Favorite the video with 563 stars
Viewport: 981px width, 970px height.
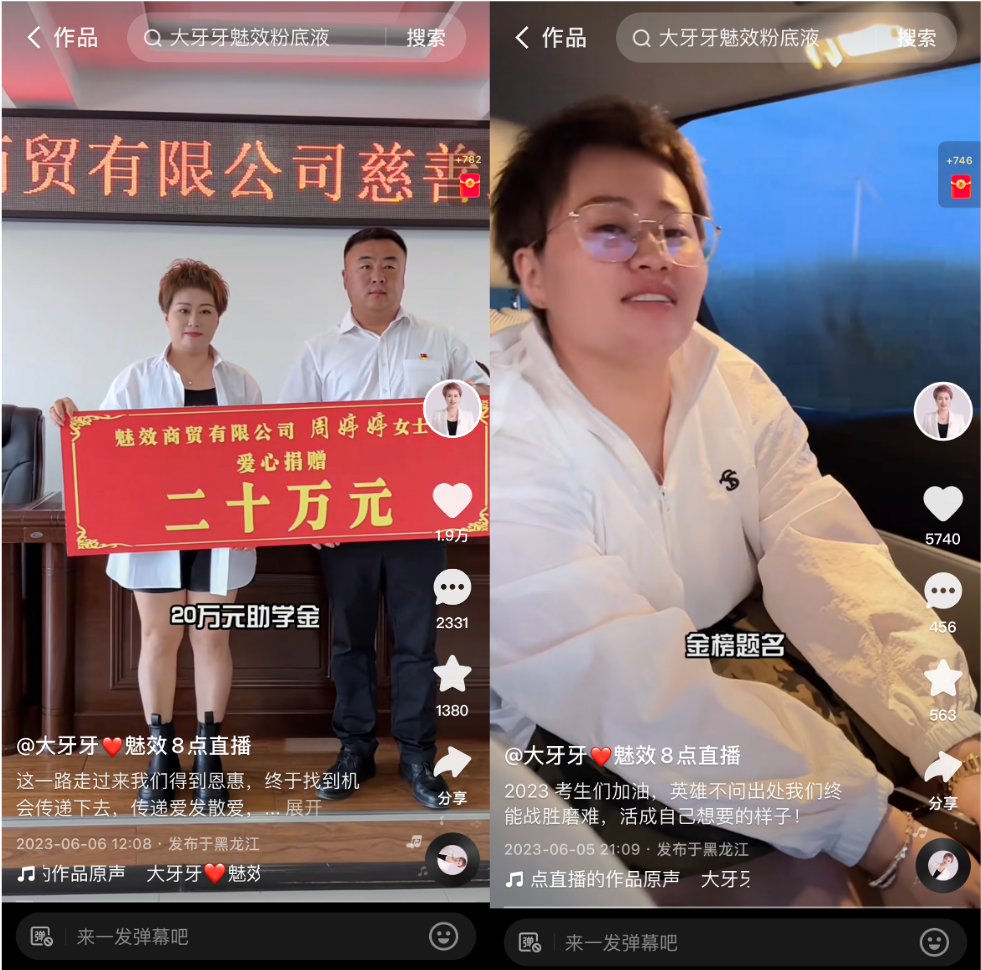tap(942, 678)
